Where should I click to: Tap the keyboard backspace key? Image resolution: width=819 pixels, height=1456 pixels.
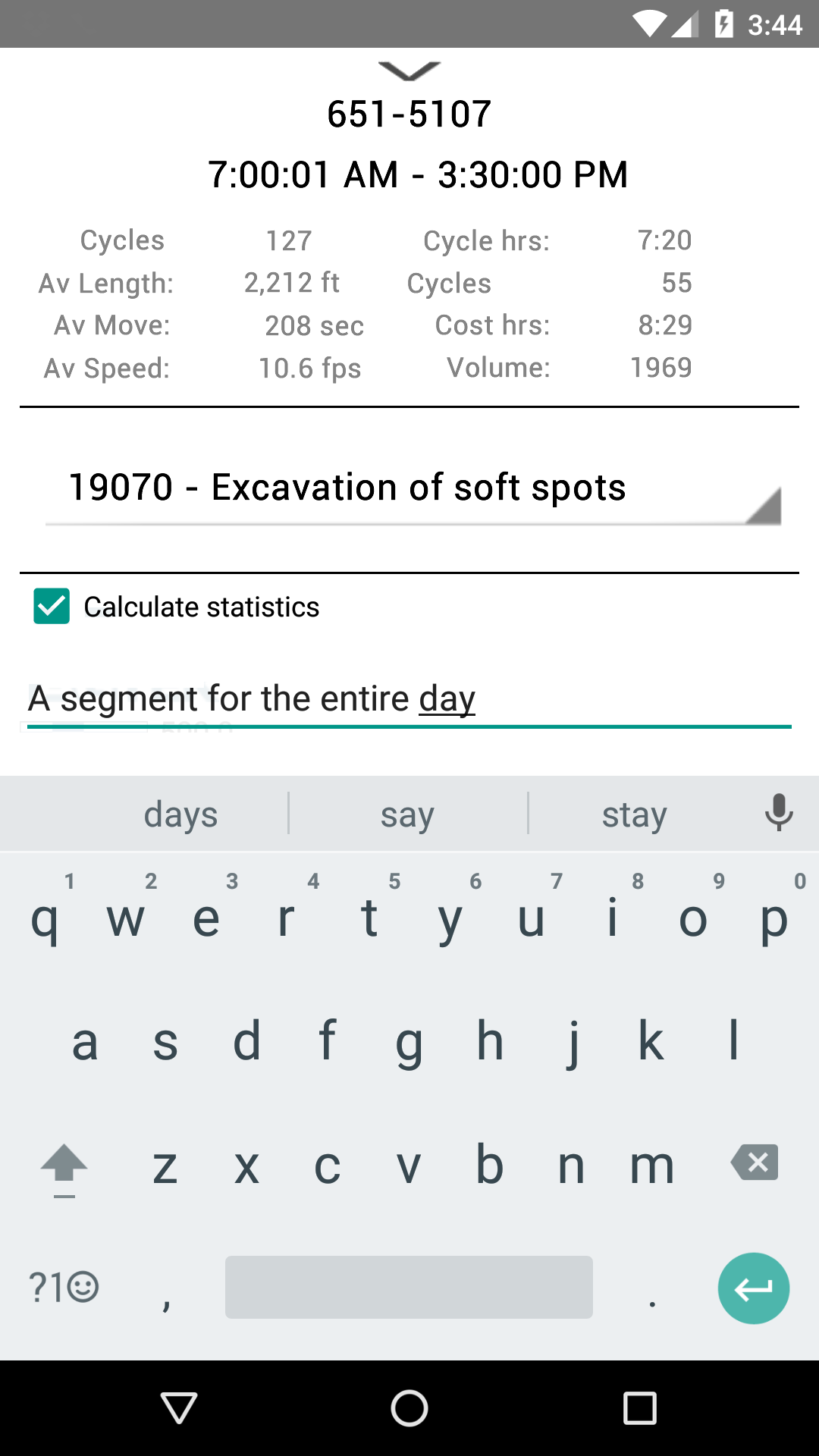click(x=755, y=1163)
